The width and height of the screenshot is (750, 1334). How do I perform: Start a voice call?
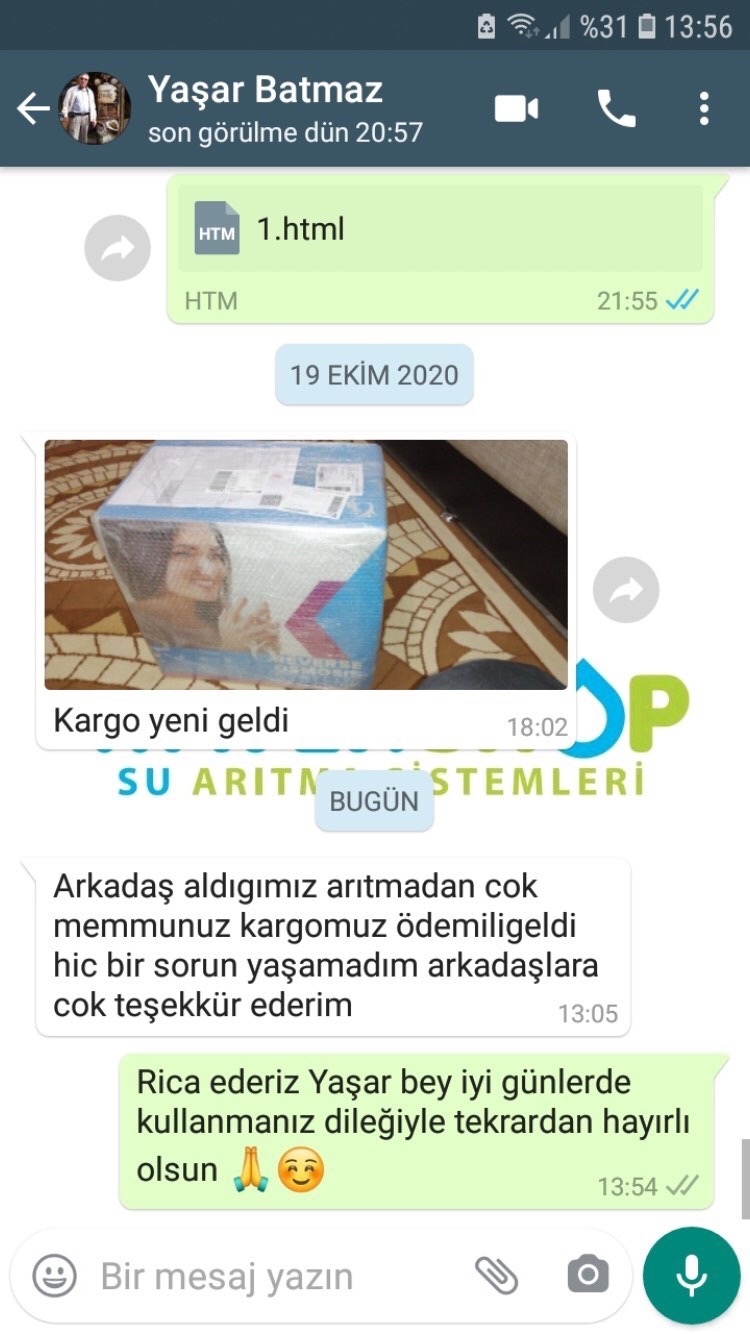point(616,108)
